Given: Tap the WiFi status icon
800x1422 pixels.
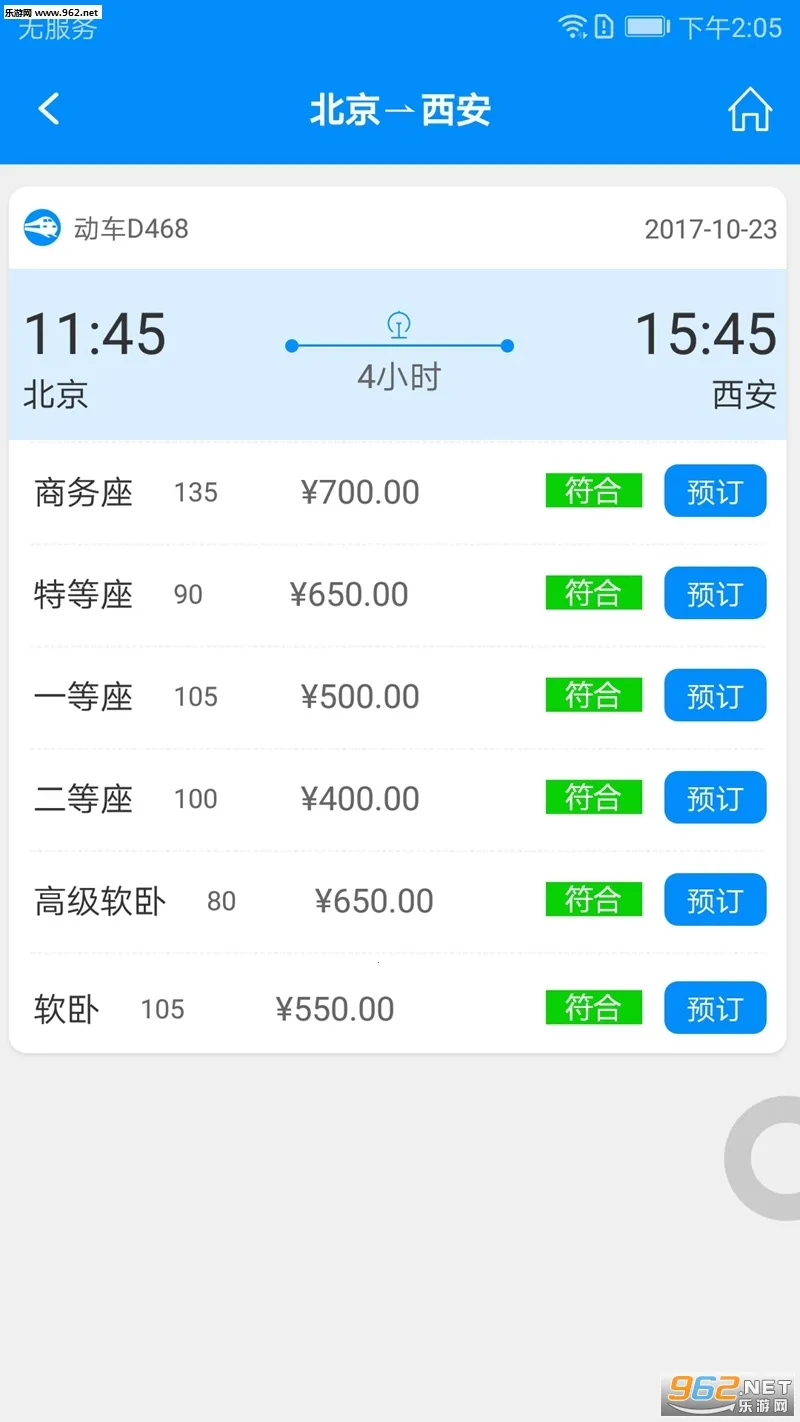Looking at the screenshot, I should click(573, 26).
